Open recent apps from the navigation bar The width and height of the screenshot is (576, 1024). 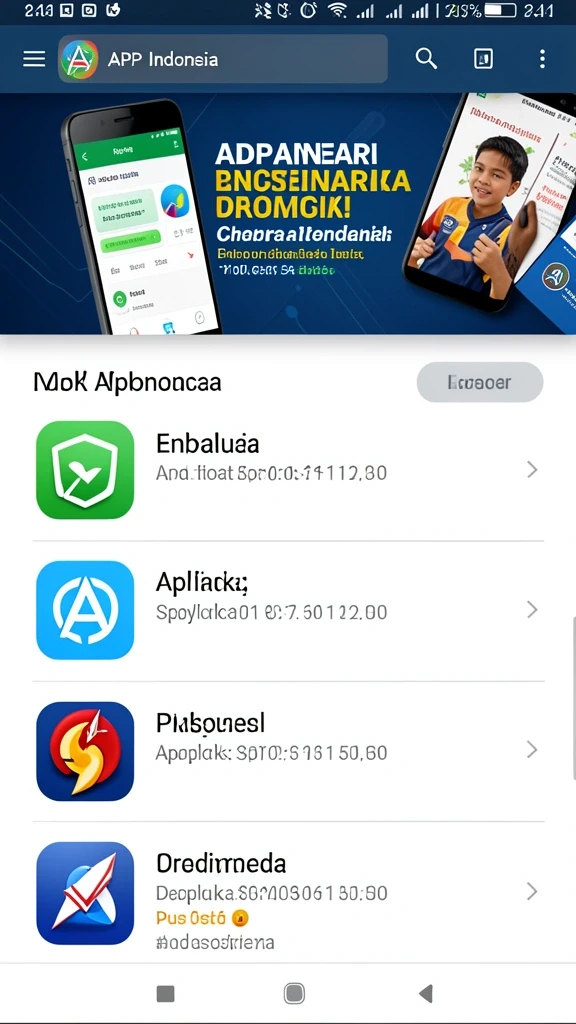pos(166,994)
